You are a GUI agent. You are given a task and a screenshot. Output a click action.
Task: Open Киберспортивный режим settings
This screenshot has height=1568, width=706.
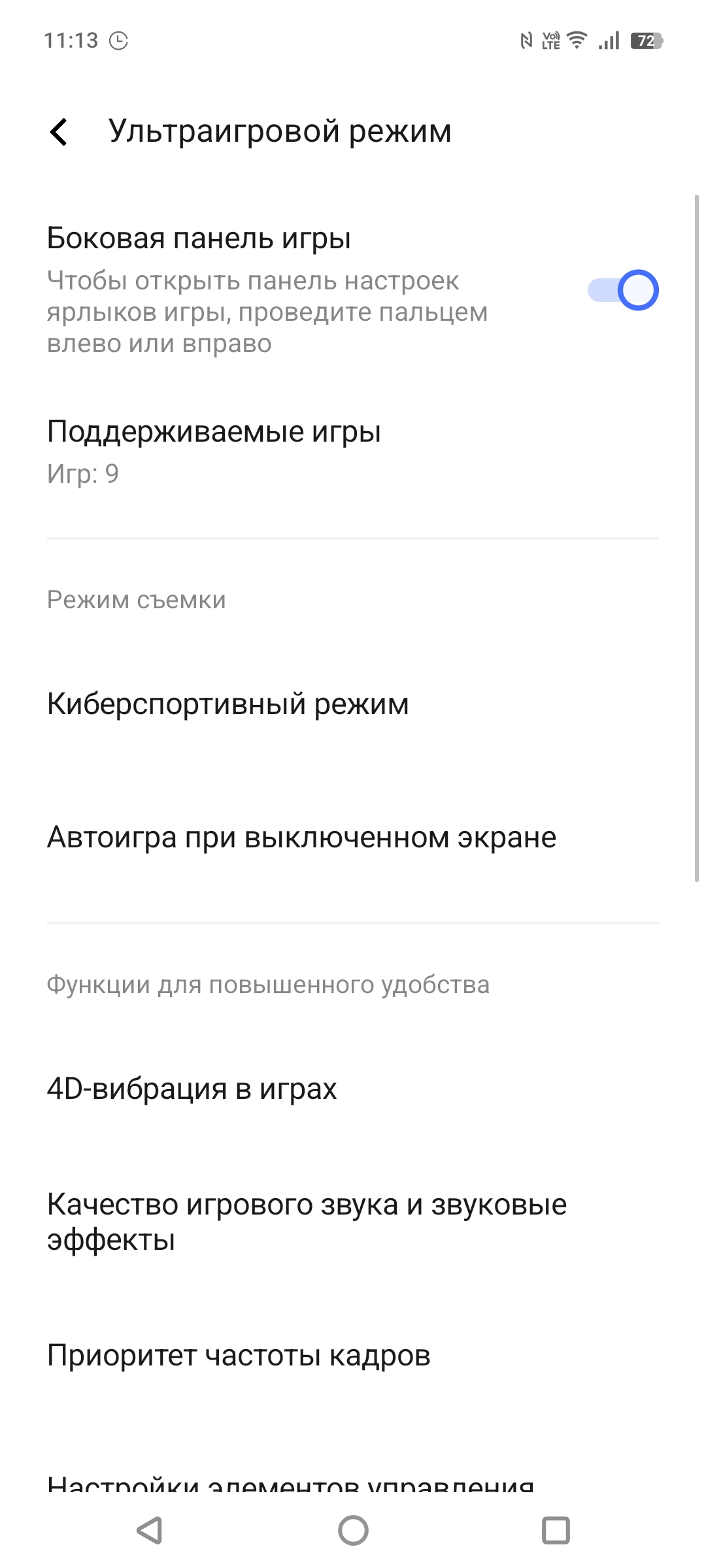click(x=353, y=704)
